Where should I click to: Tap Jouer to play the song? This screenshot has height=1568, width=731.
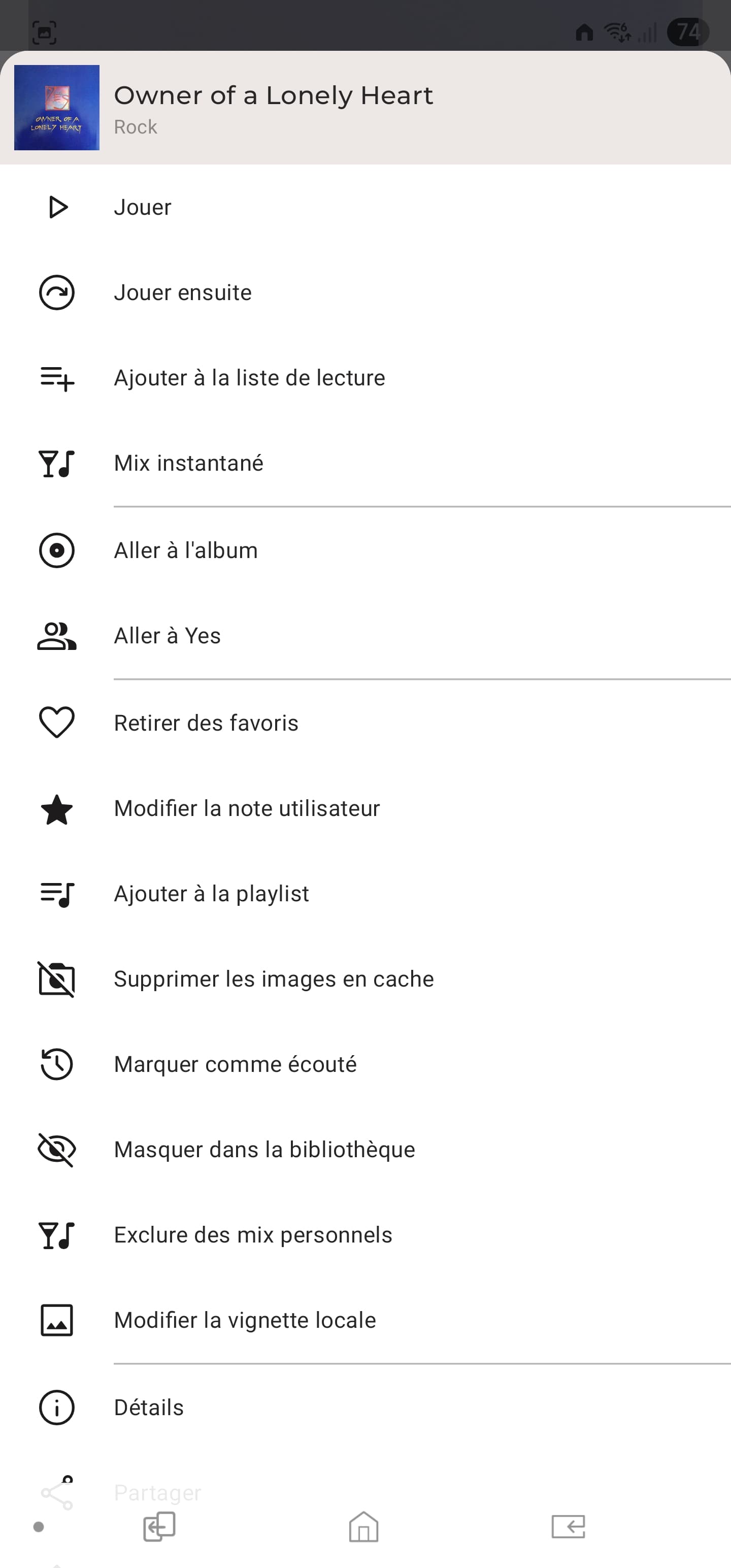[x=365, y=207]
